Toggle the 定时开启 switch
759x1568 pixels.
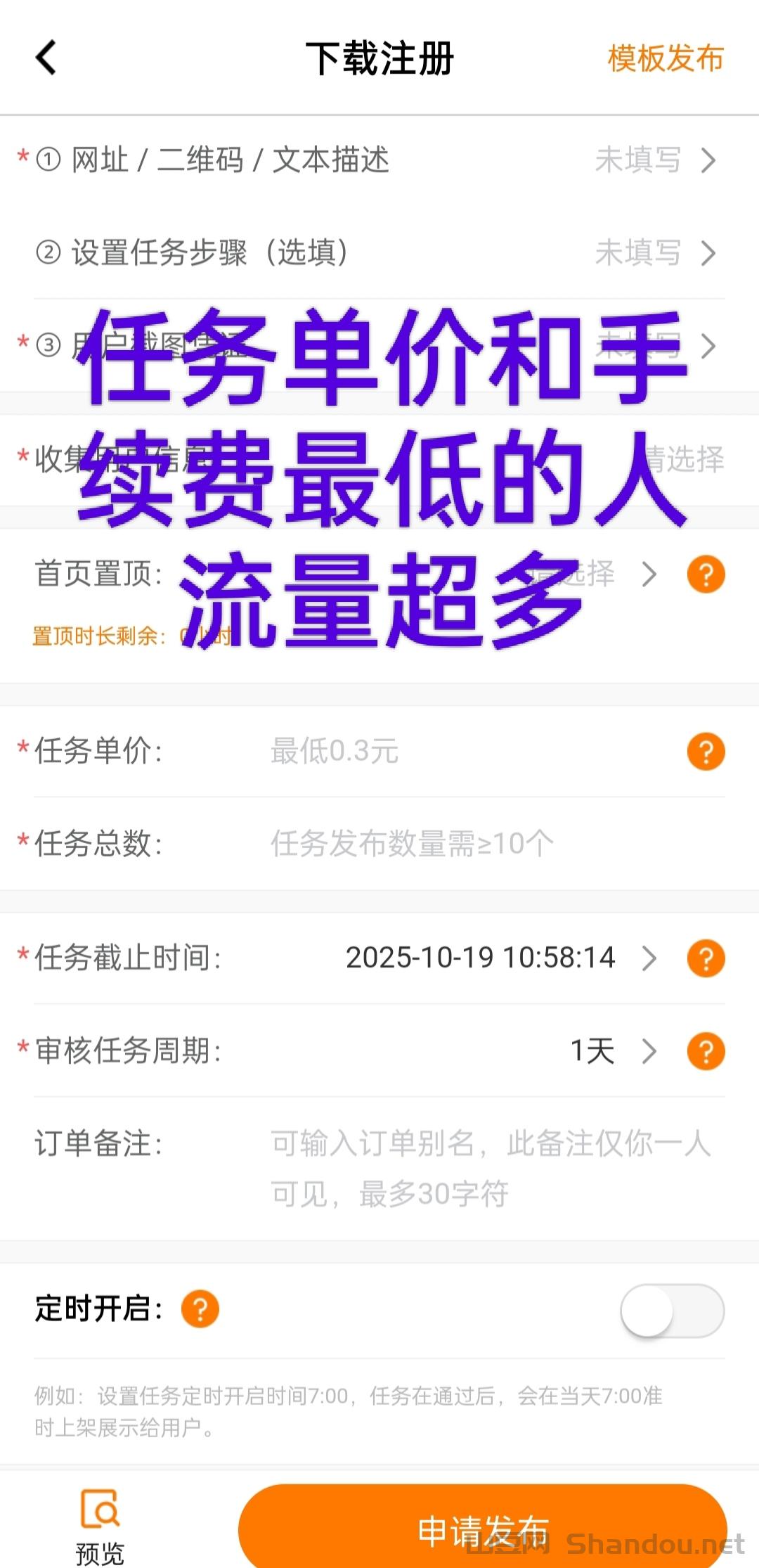coord(672,1311)
